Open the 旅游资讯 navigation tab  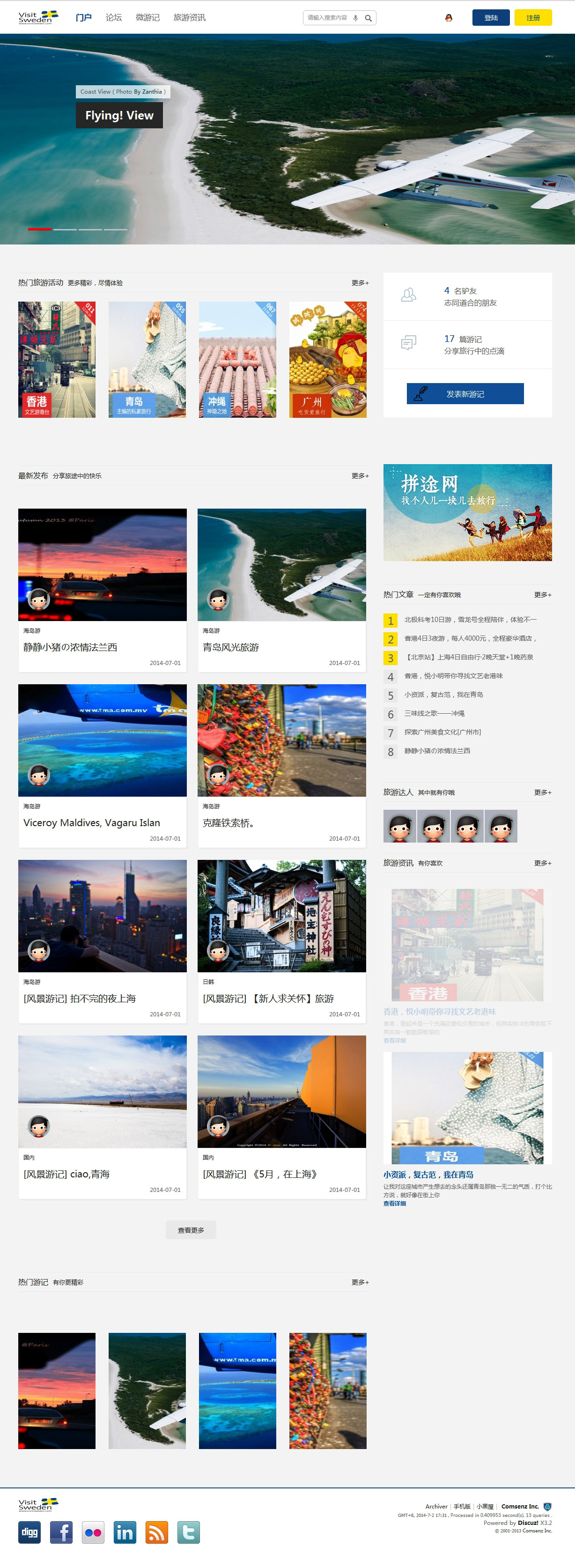click(189, 18)
